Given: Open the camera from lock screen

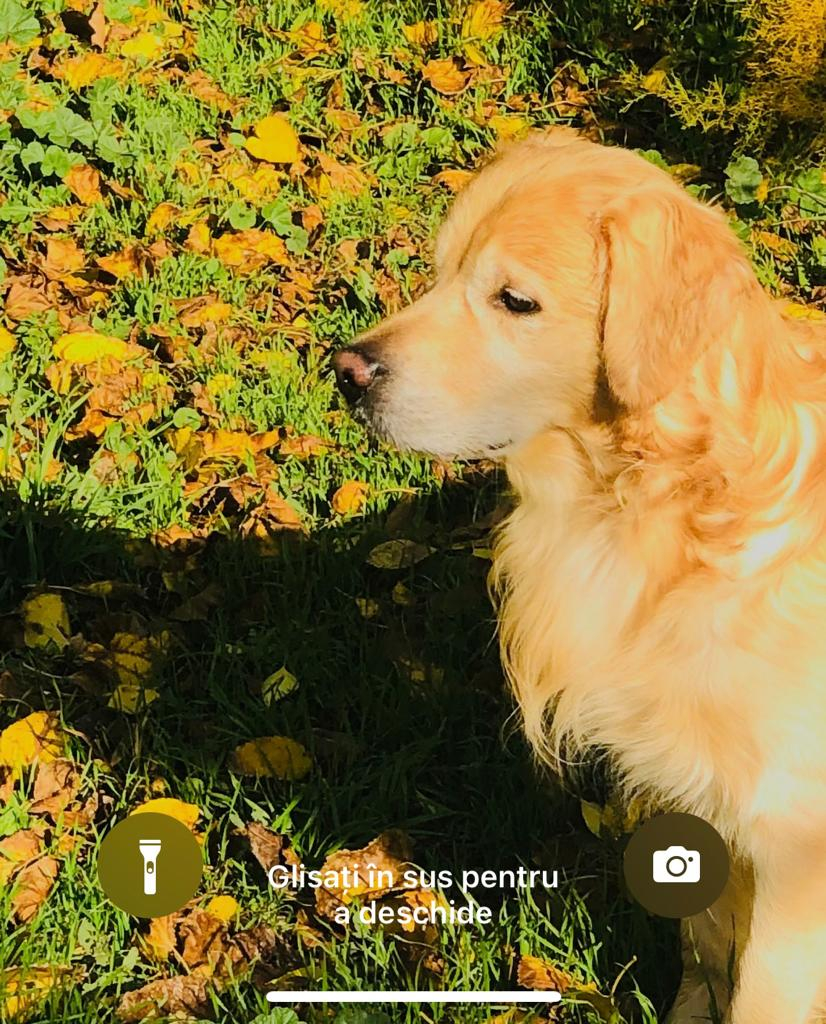Looking at the screenshot, I should [676, 865].
